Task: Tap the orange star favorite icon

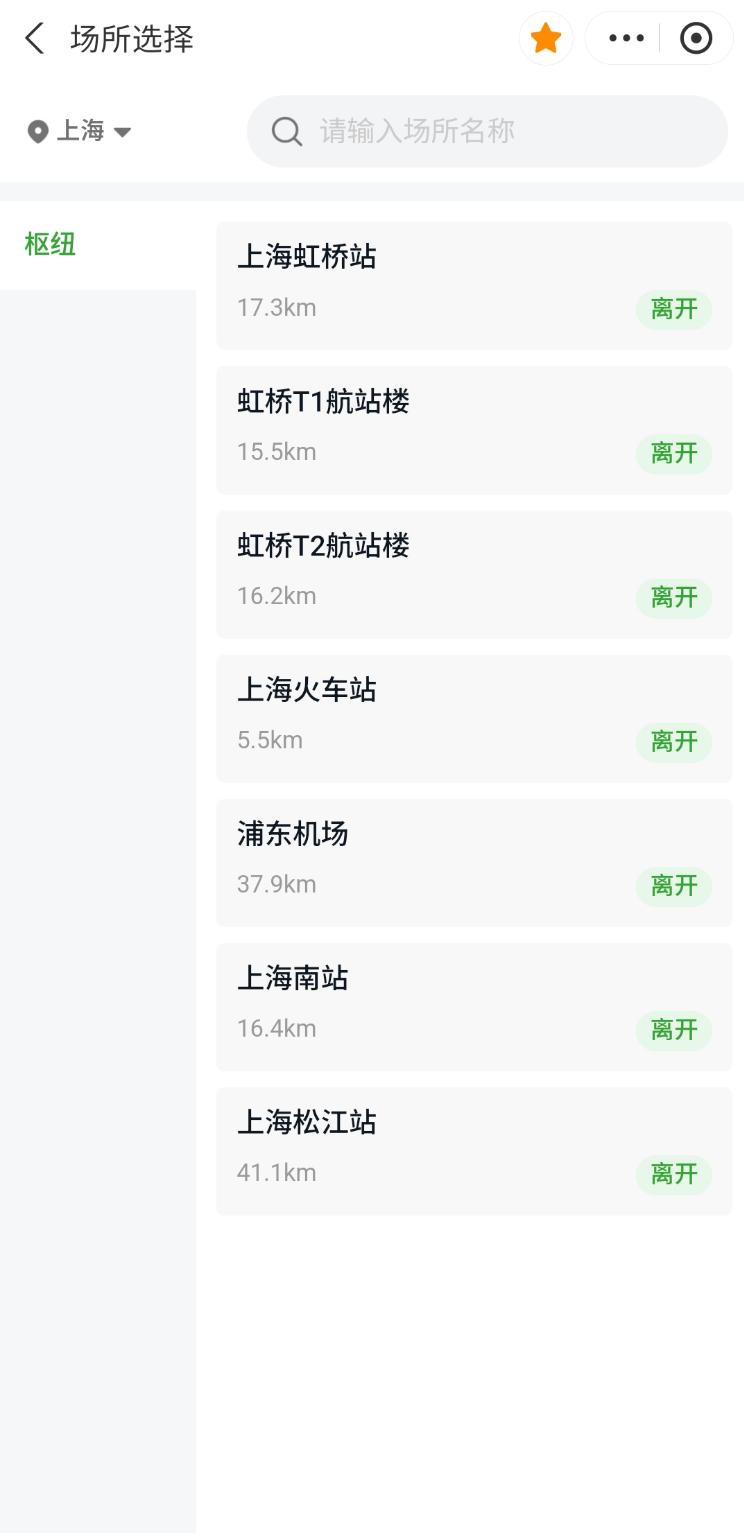Action: (546, 37)
